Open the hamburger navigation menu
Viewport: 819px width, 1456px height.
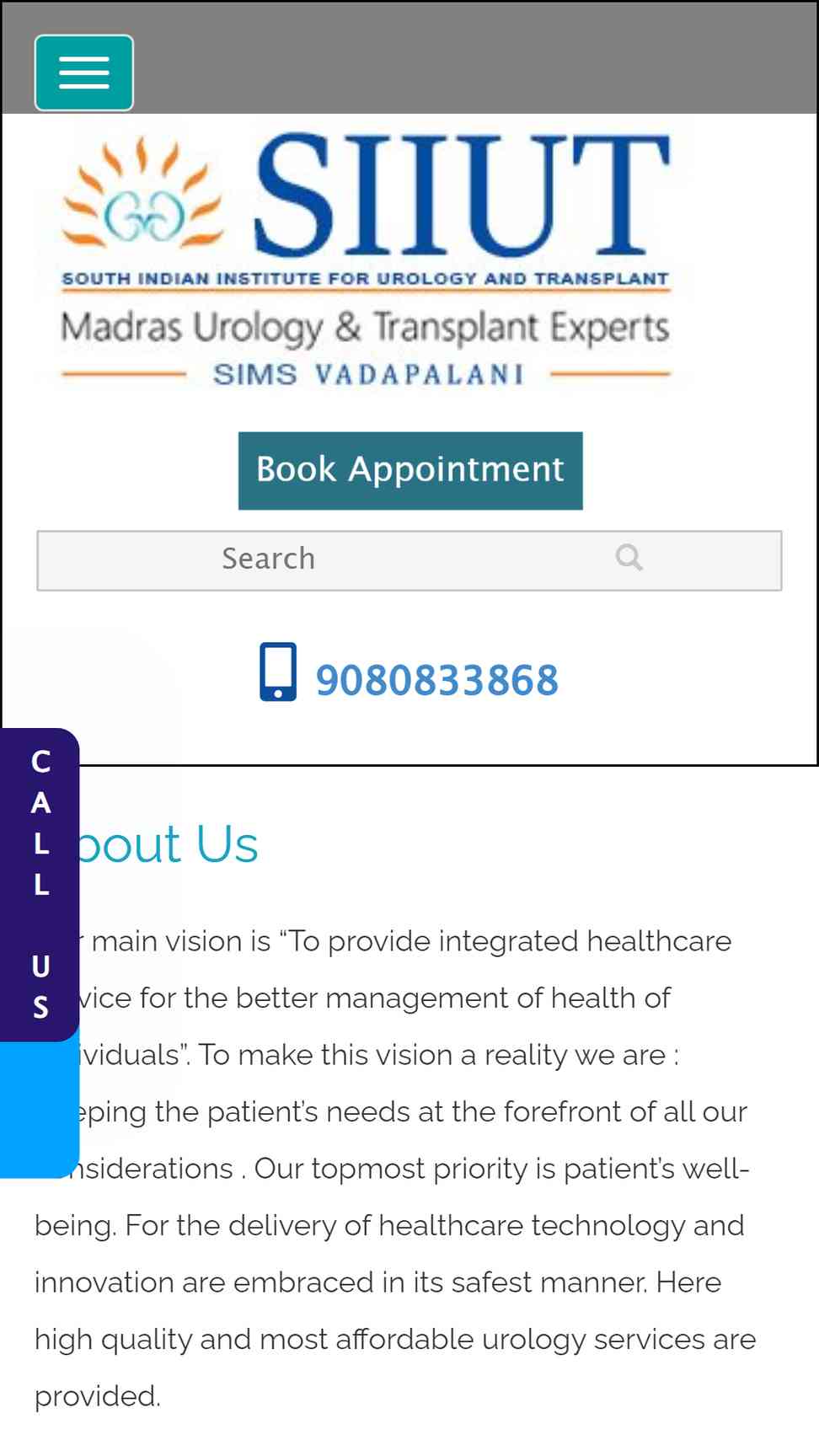coord(83,72)
